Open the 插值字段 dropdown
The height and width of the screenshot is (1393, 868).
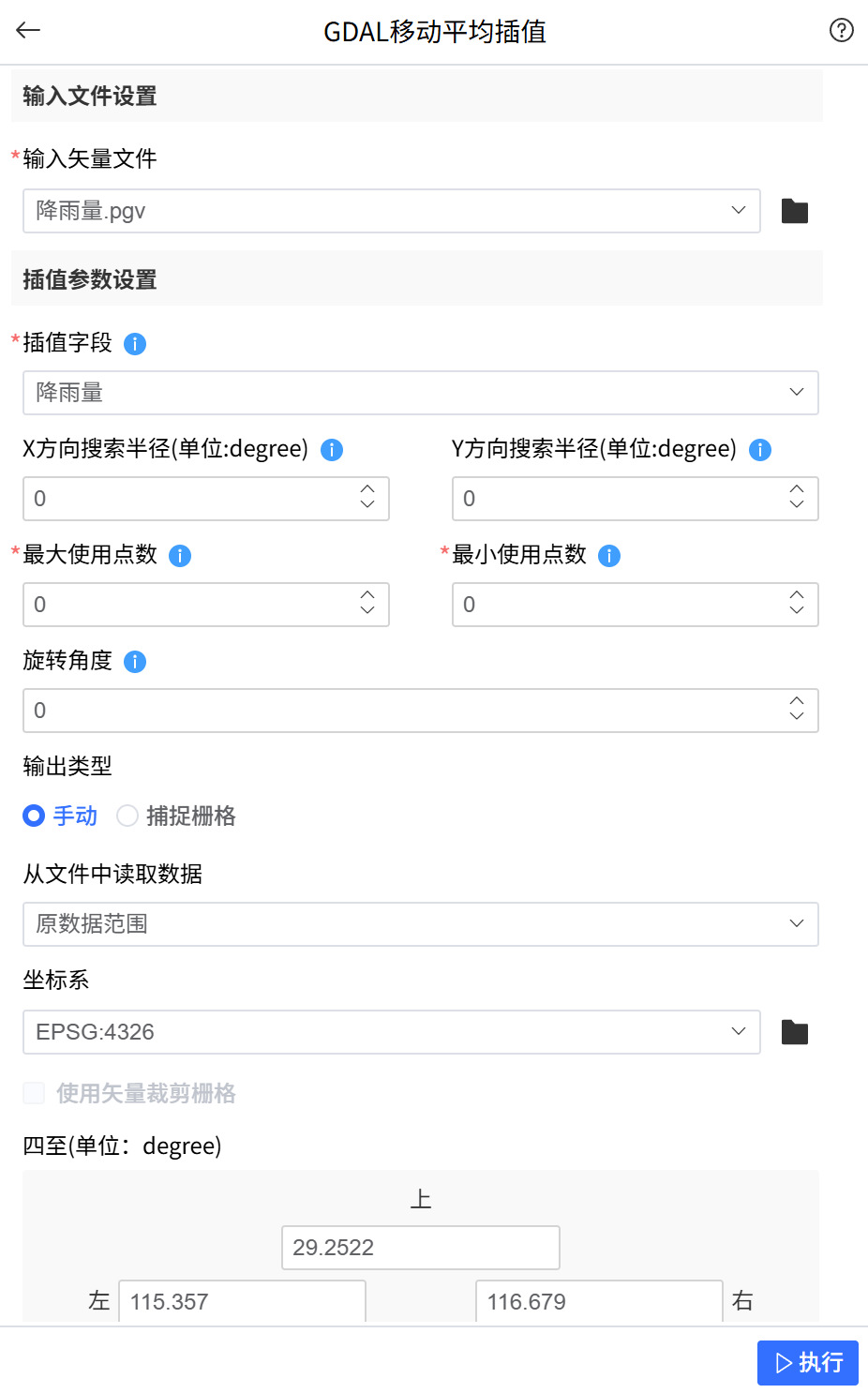pos(420,393)
